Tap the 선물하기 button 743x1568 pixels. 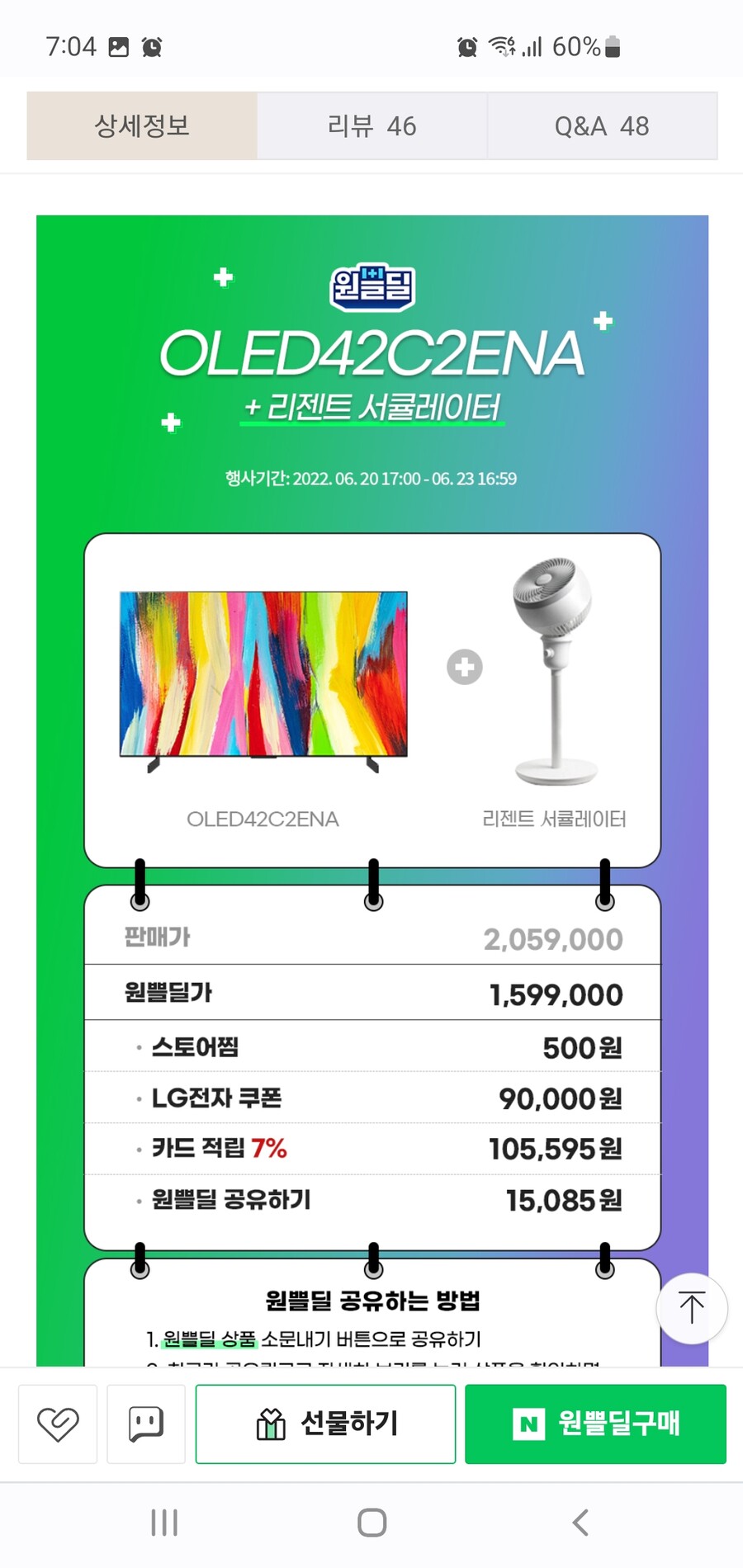point(325,1424)
